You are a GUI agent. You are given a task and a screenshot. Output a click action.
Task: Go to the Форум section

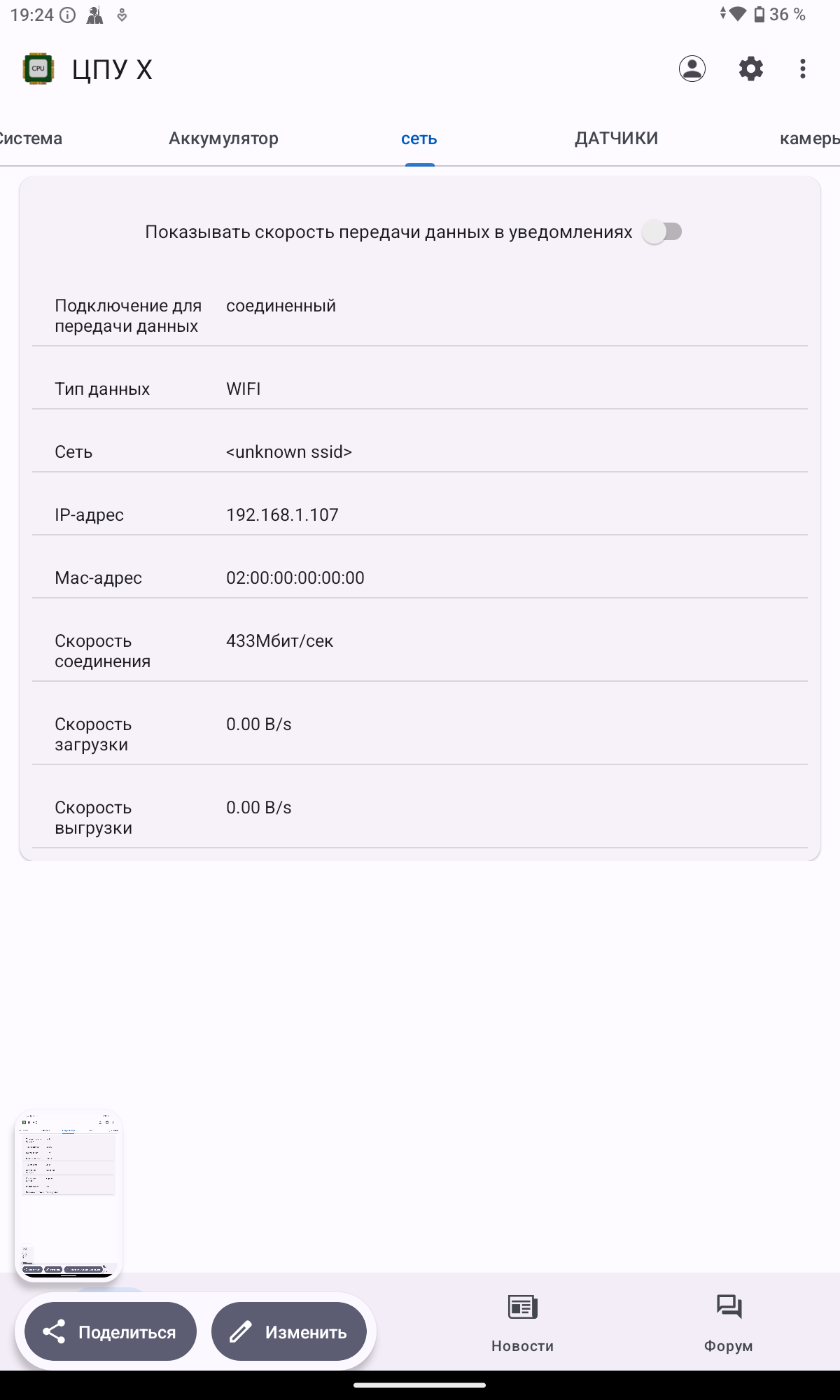[729, 1323]
